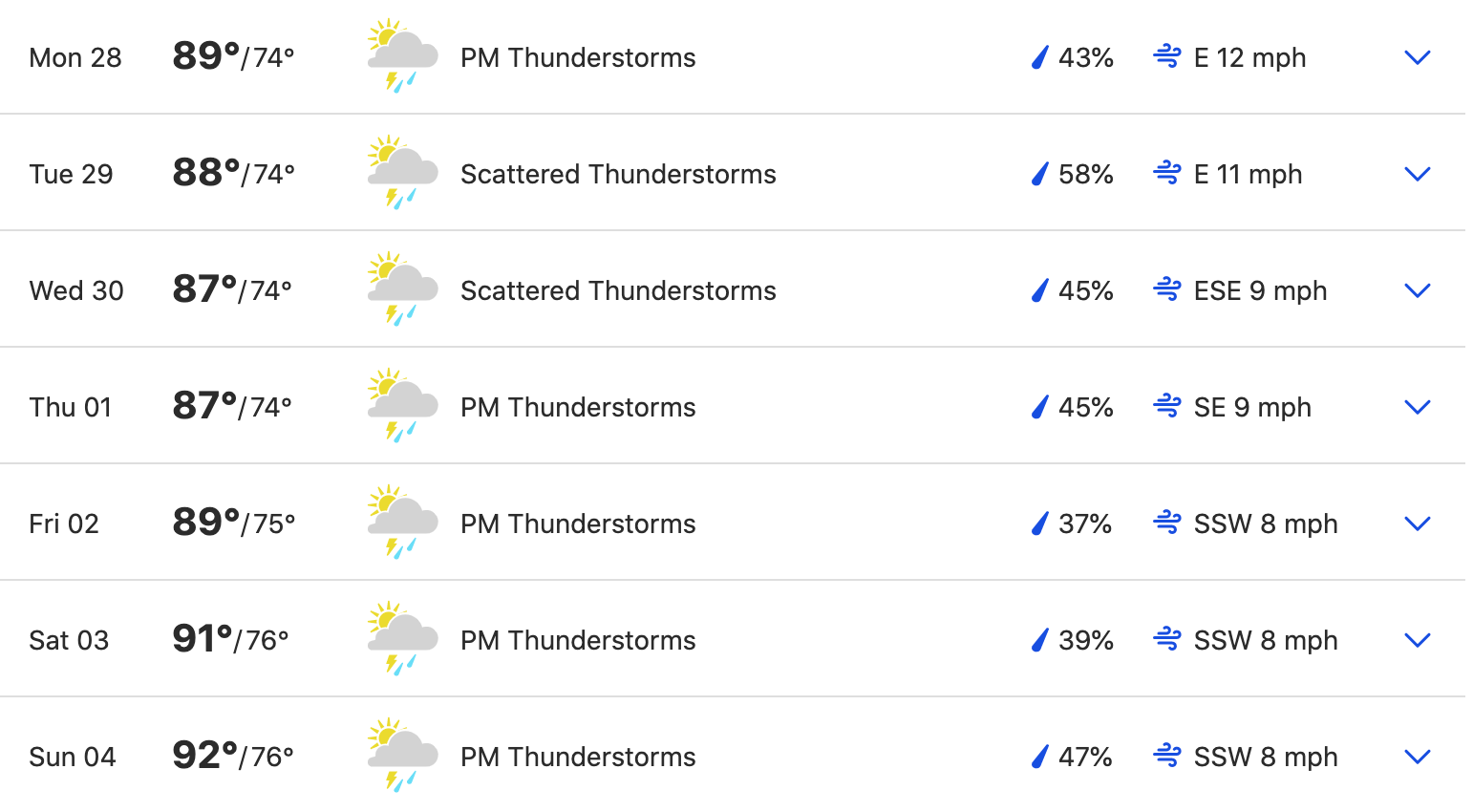Expand the Tue 29 forecast row
Viewport: 1473px width, 812px height.
coord(1417,174)
